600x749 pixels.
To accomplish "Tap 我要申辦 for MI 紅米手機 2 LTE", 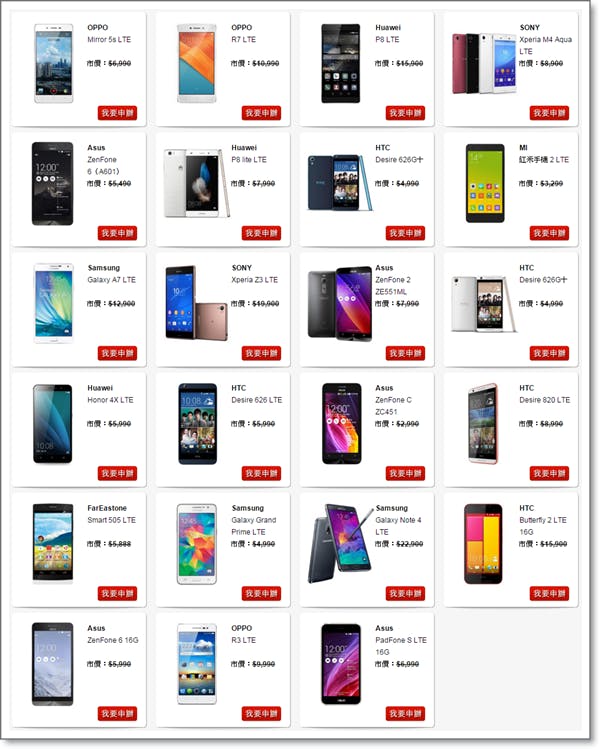I will click(549, 233).
